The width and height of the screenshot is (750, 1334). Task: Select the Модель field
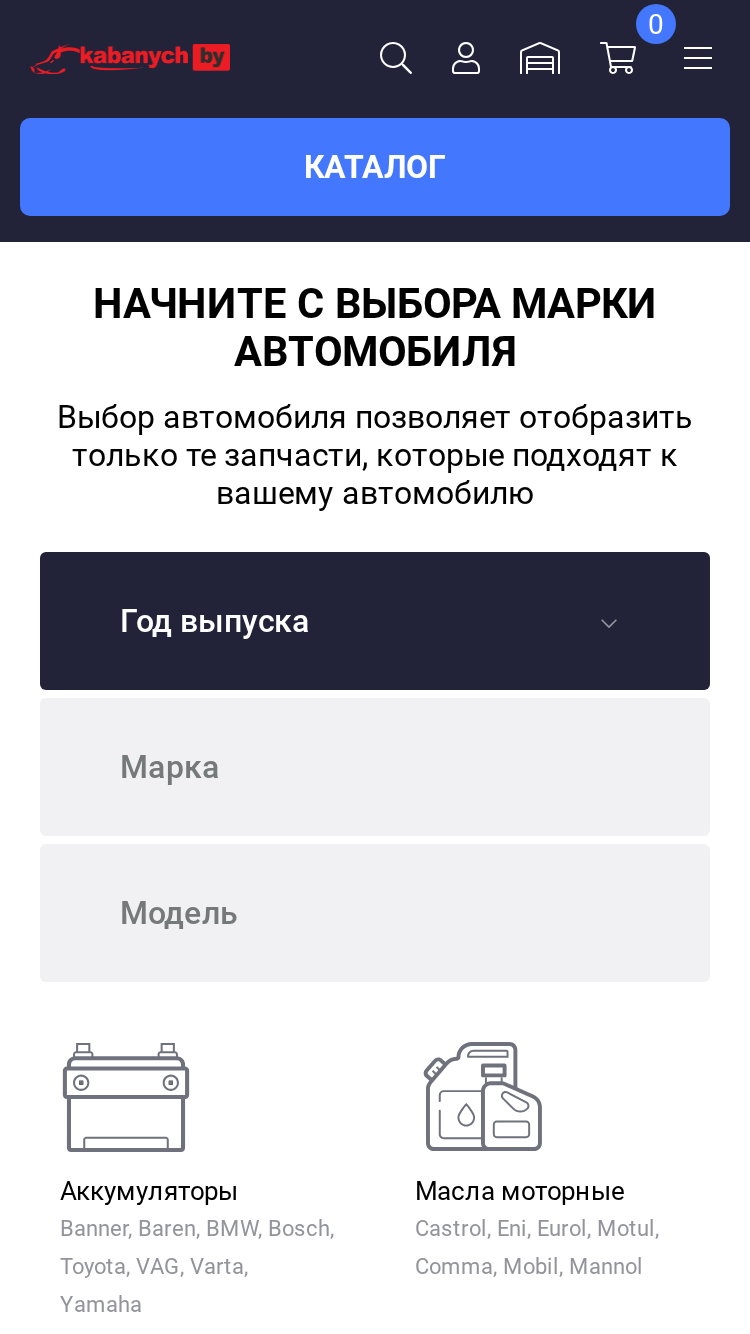pos(375,913)
